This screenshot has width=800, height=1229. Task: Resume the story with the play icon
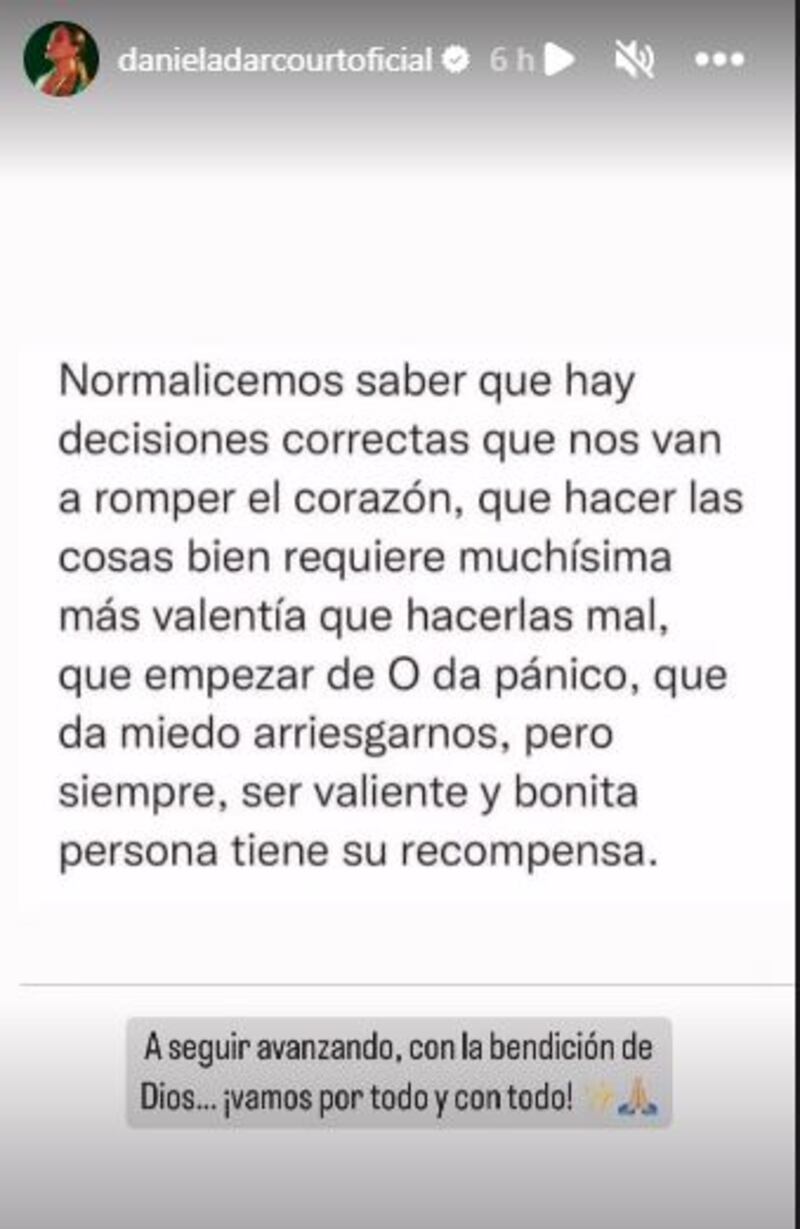(560, 60)
